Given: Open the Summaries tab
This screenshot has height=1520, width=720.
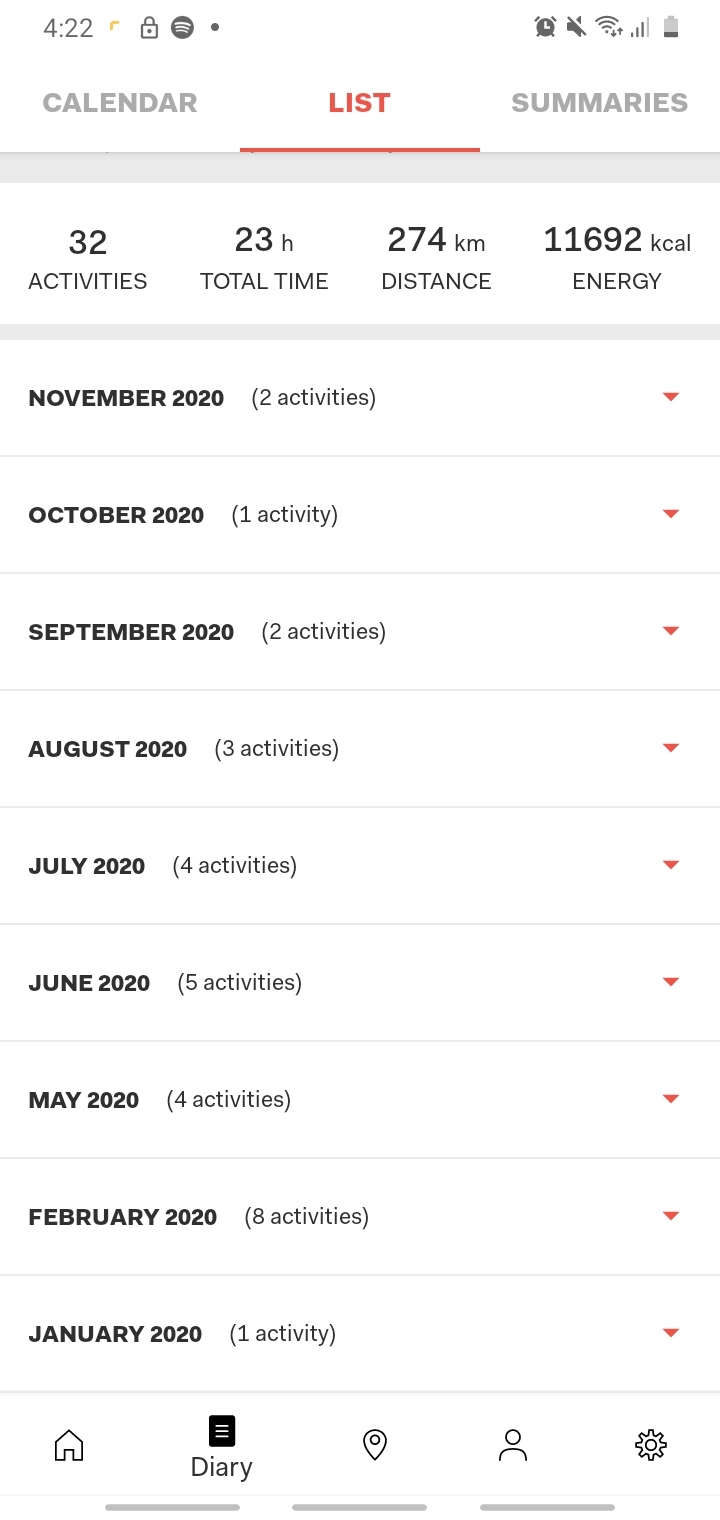Looking at the screenshot, I should pos(599,103).
